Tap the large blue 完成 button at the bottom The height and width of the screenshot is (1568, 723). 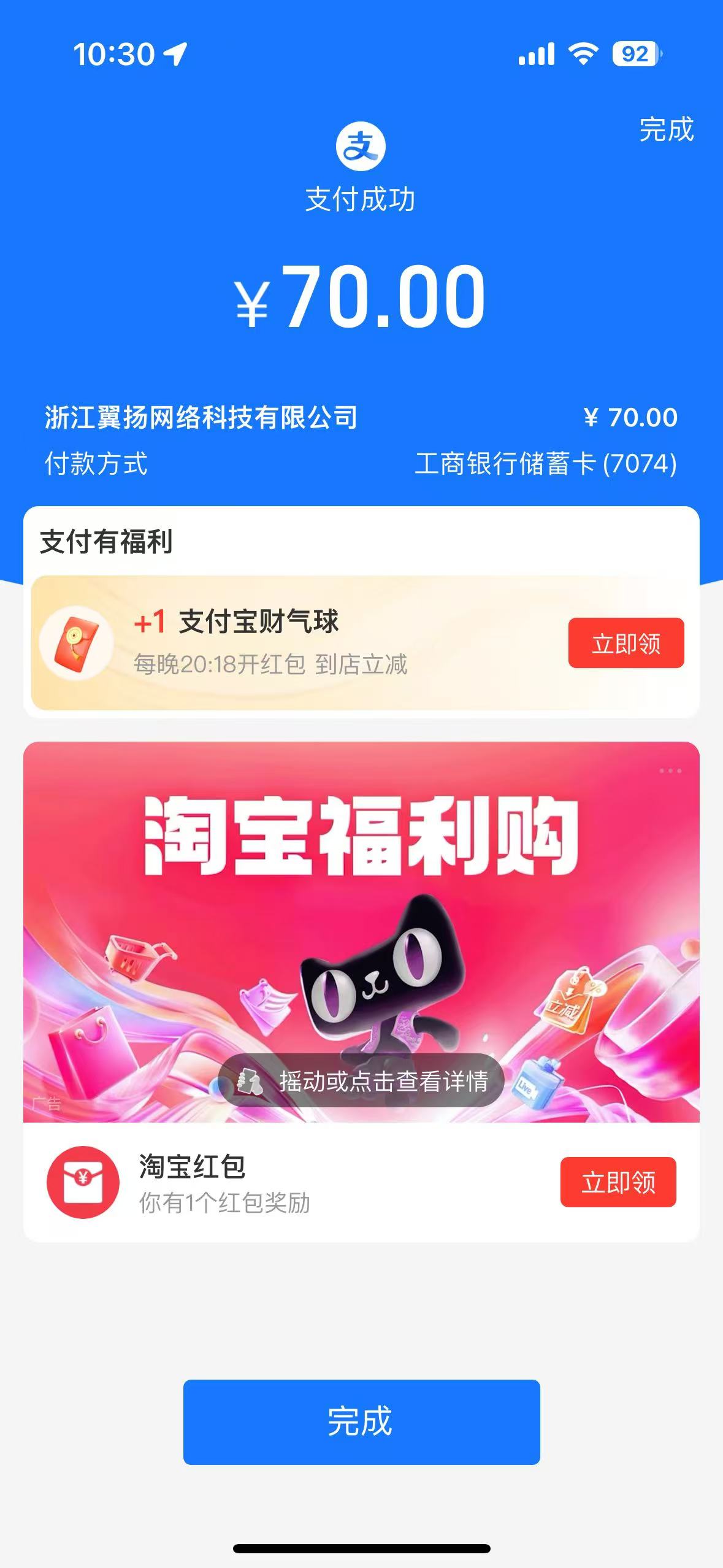[361, 1422]
